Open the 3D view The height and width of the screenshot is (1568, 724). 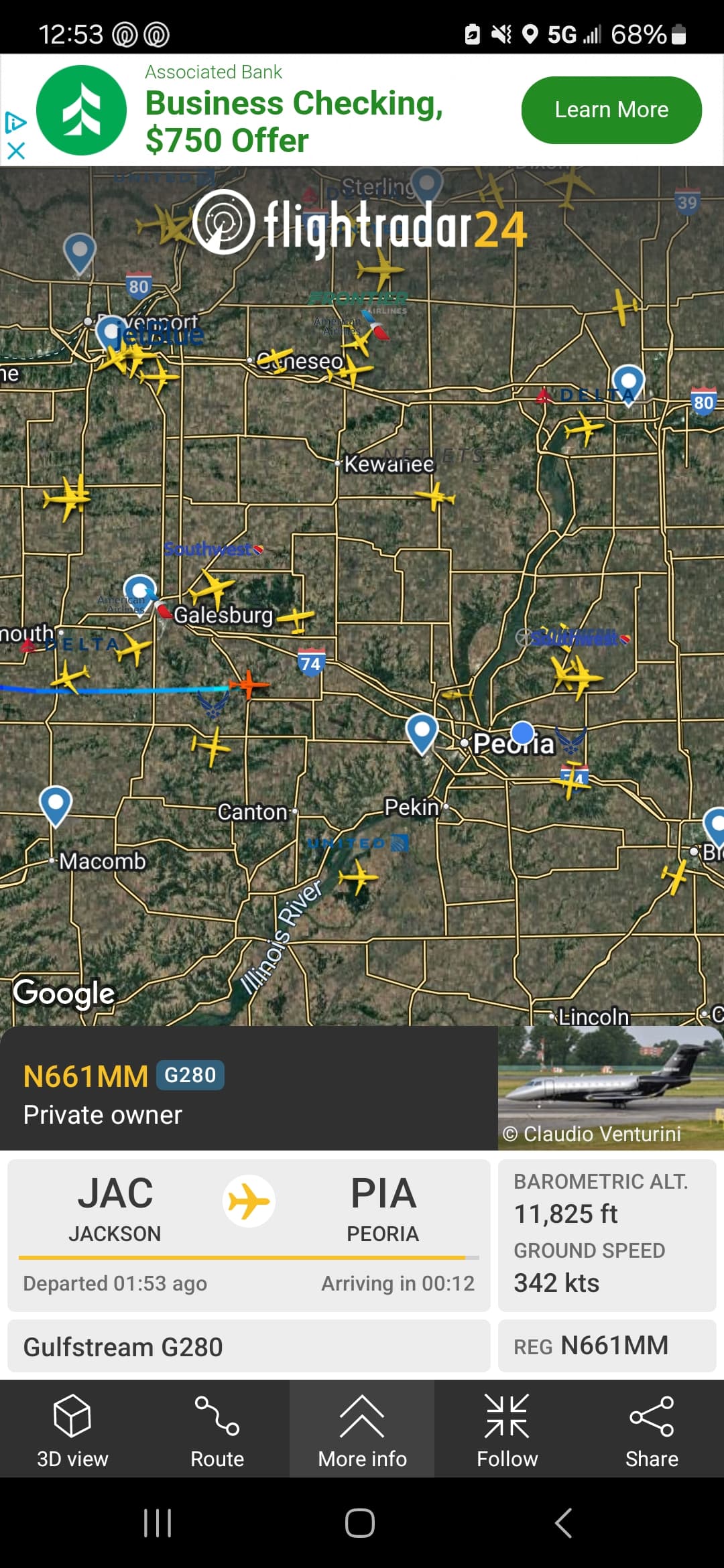tap(72, 1429)
